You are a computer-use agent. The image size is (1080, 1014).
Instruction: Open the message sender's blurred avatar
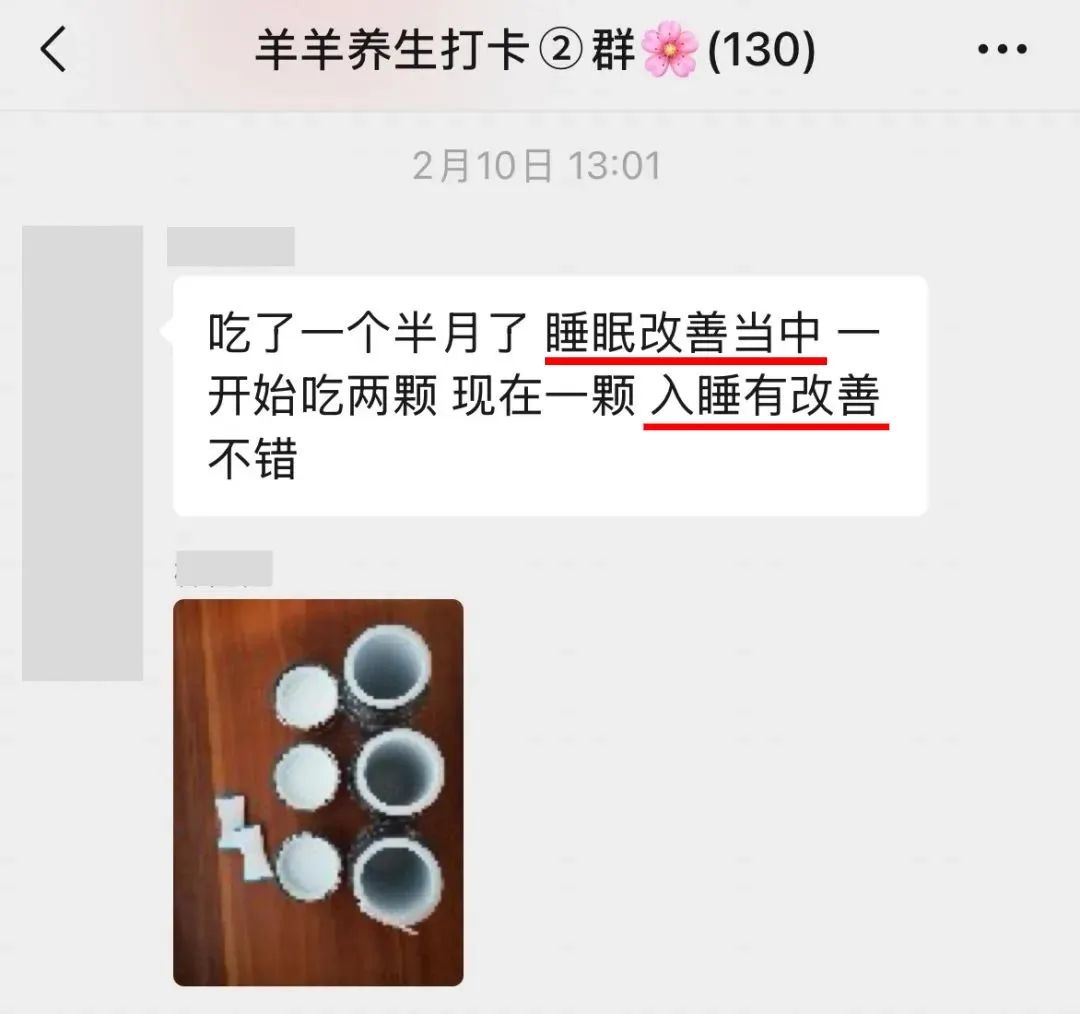click(x=82, y=452)
